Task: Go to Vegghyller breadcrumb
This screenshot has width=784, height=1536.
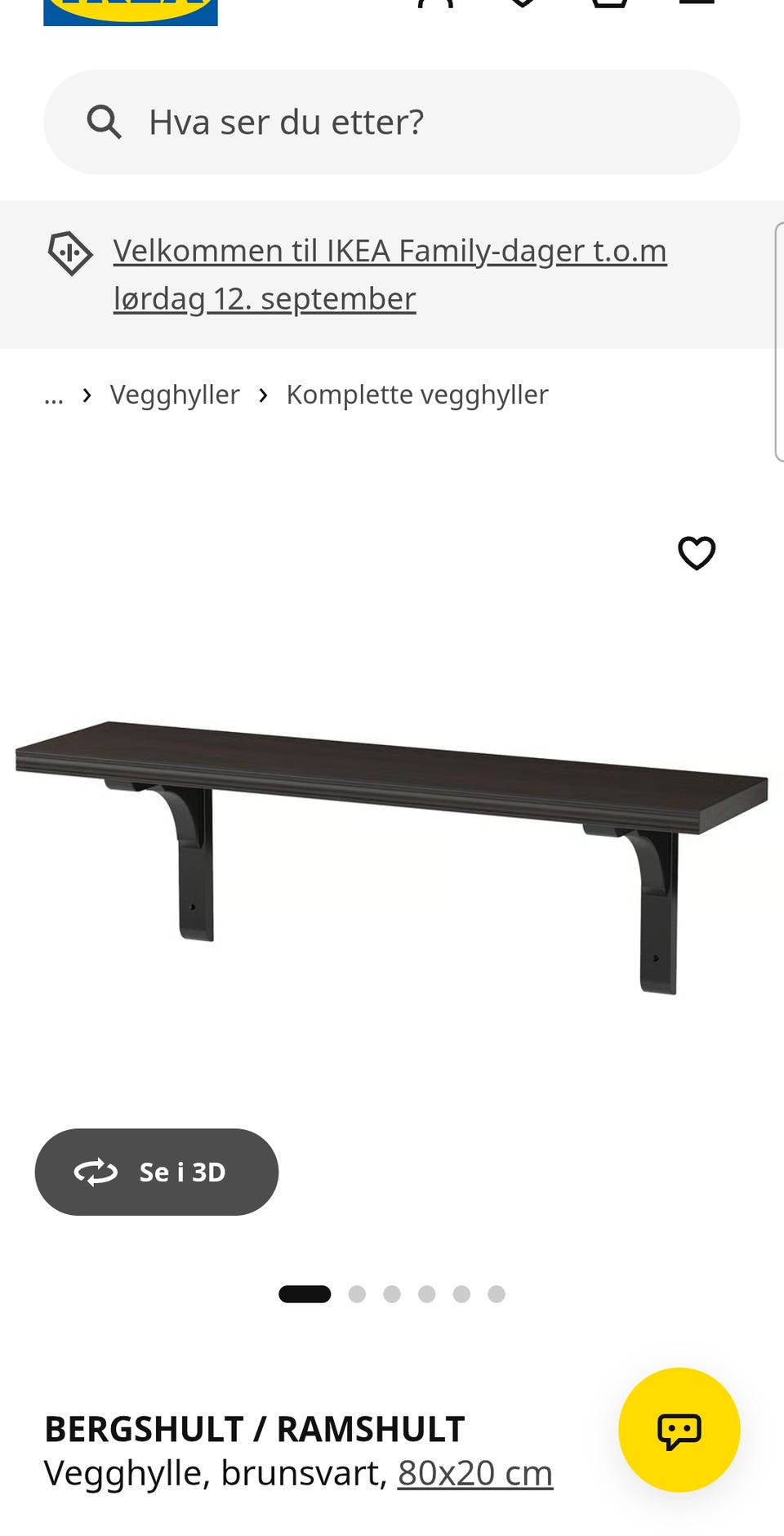Action: [x=175, y=395]
